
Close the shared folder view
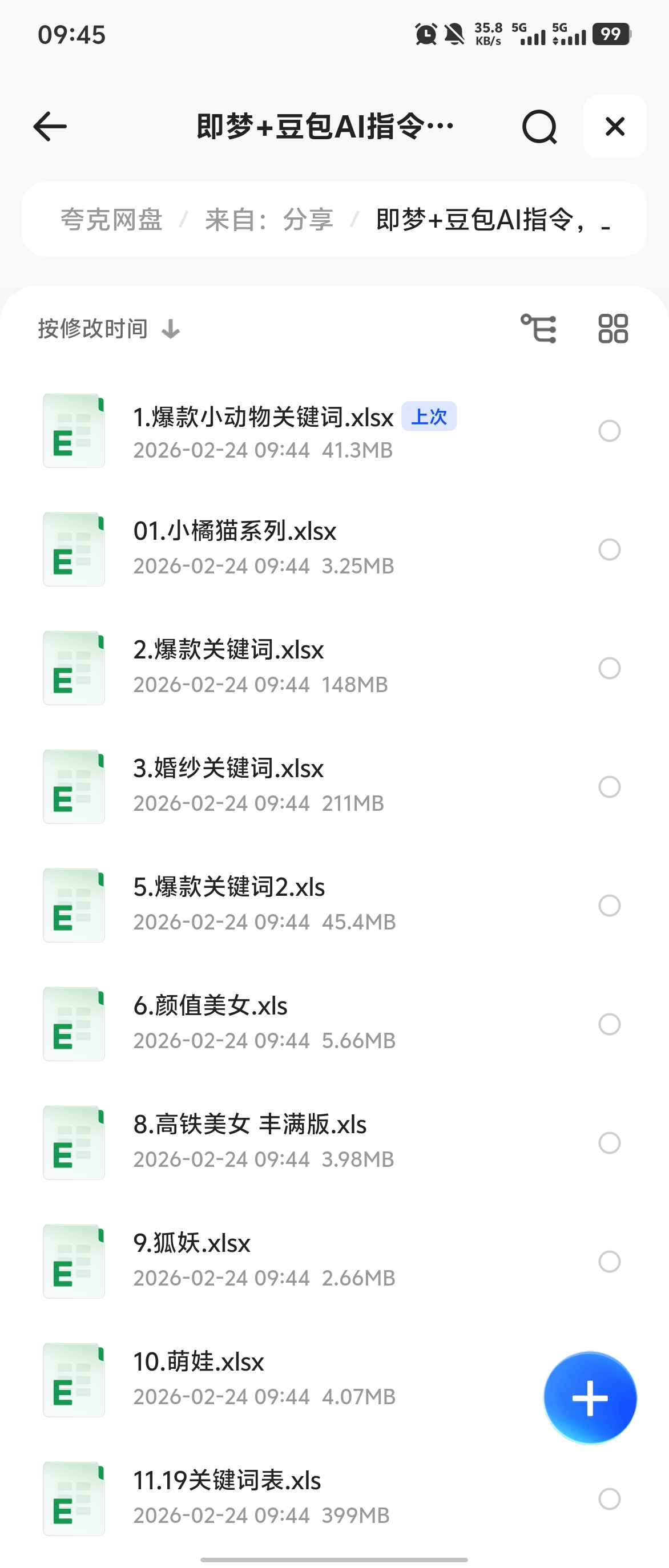point(615,127)
